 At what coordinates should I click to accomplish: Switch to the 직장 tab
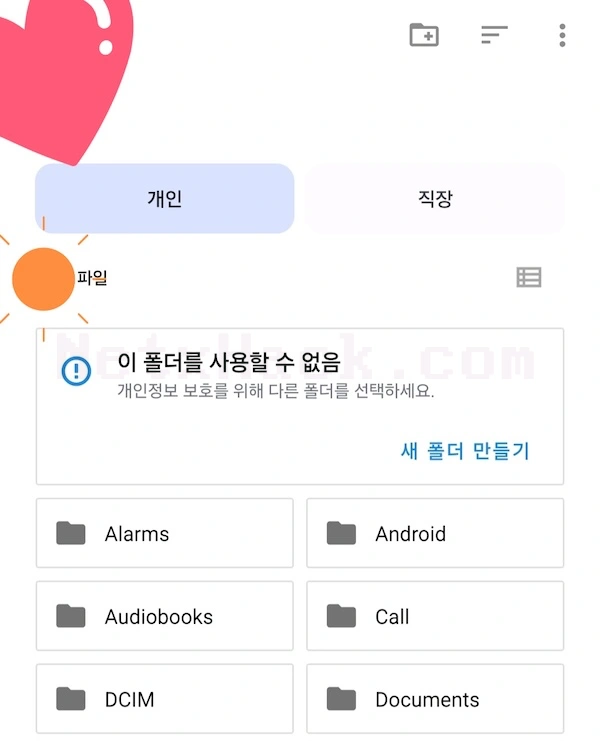pyautogui.click(x=435, y=198)
